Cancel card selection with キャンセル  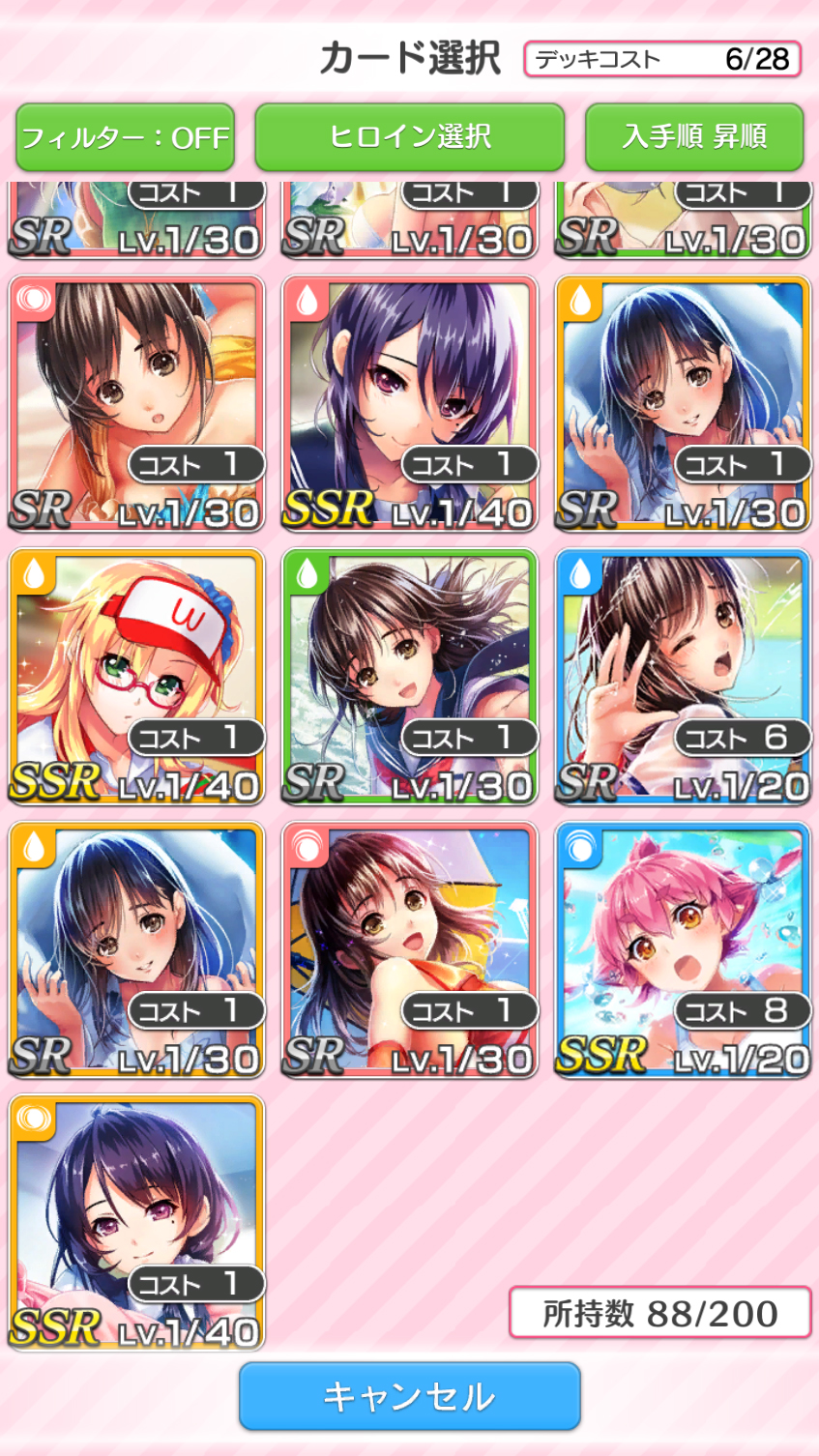pos(409,1395)
